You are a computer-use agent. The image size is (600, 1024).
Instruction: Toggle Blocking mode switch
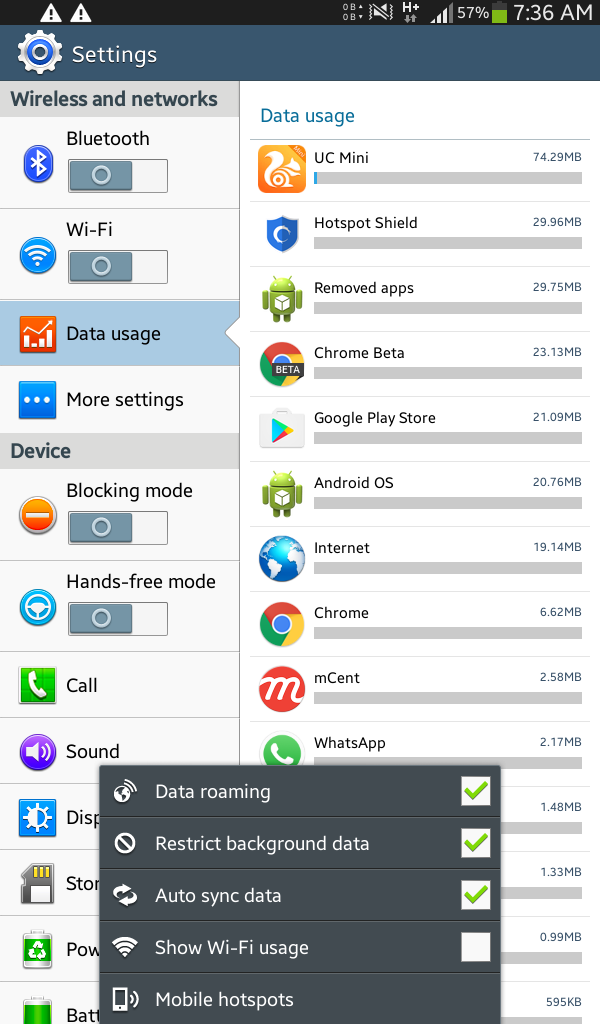[117, 528]
